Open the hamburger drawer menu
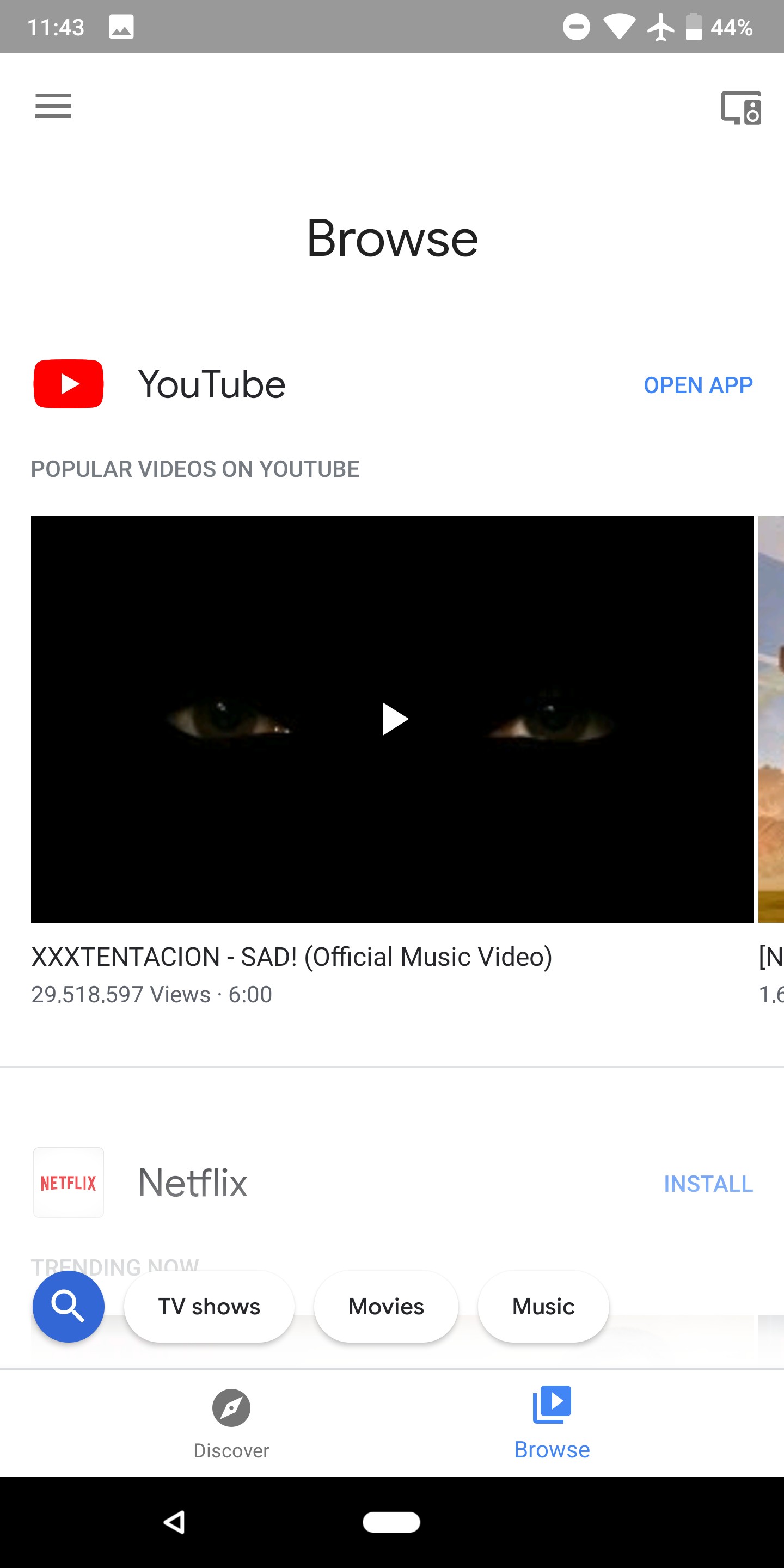Screen dimensions: 784x1568 53,106
